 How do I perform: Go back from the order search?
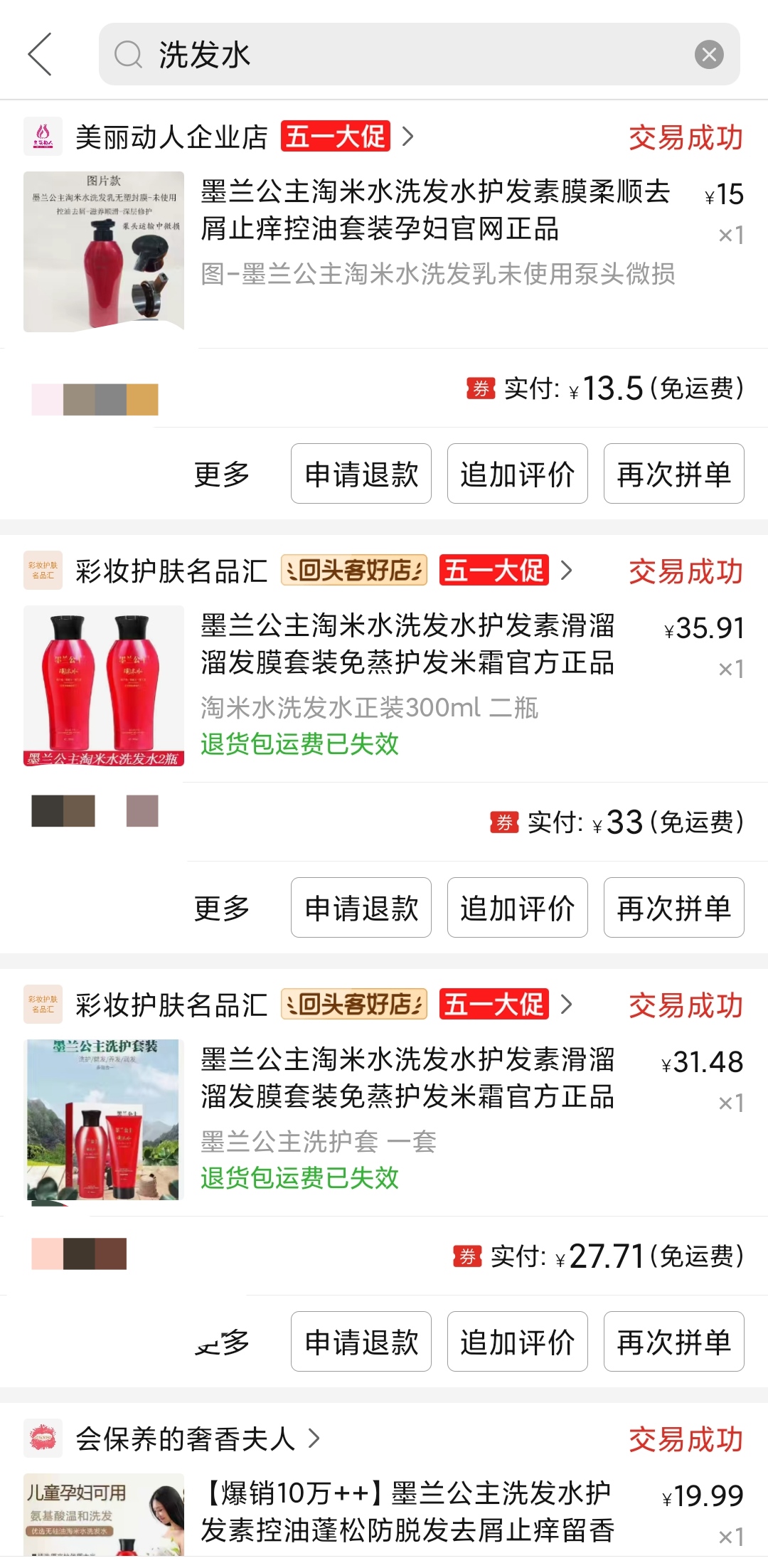[x=41, y=54]
